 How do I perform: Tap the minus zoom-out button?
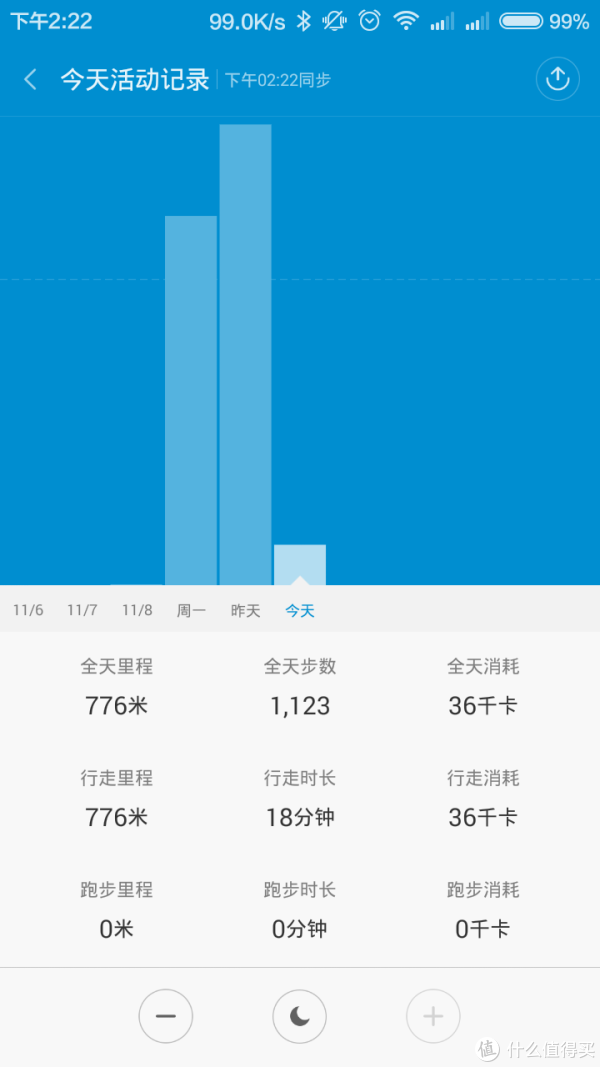(165, 1017)
